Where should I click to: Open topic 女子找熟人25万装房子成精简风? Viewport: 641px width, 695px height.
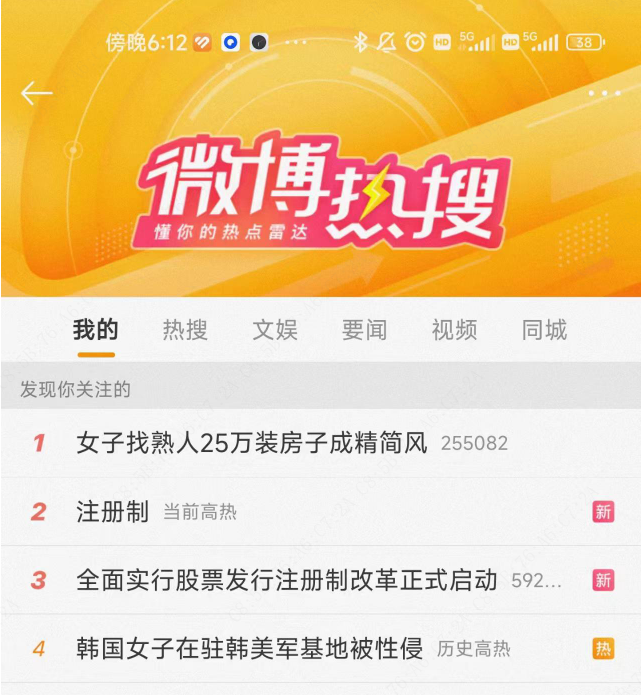click(251, 442)
